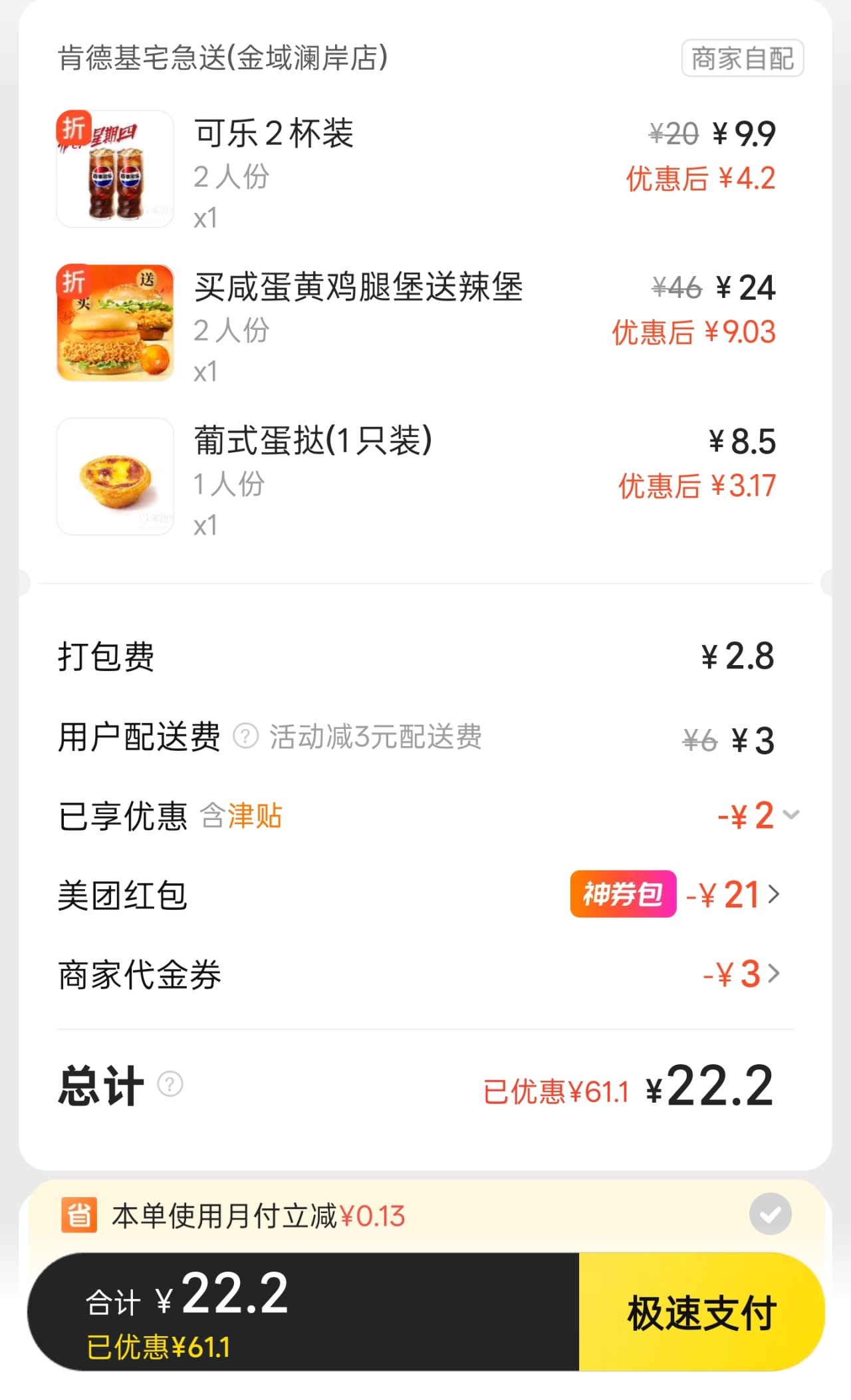851x1400 pixels.
Task: Tap the 极速支付 pay button
Action: coord(701,1312)
